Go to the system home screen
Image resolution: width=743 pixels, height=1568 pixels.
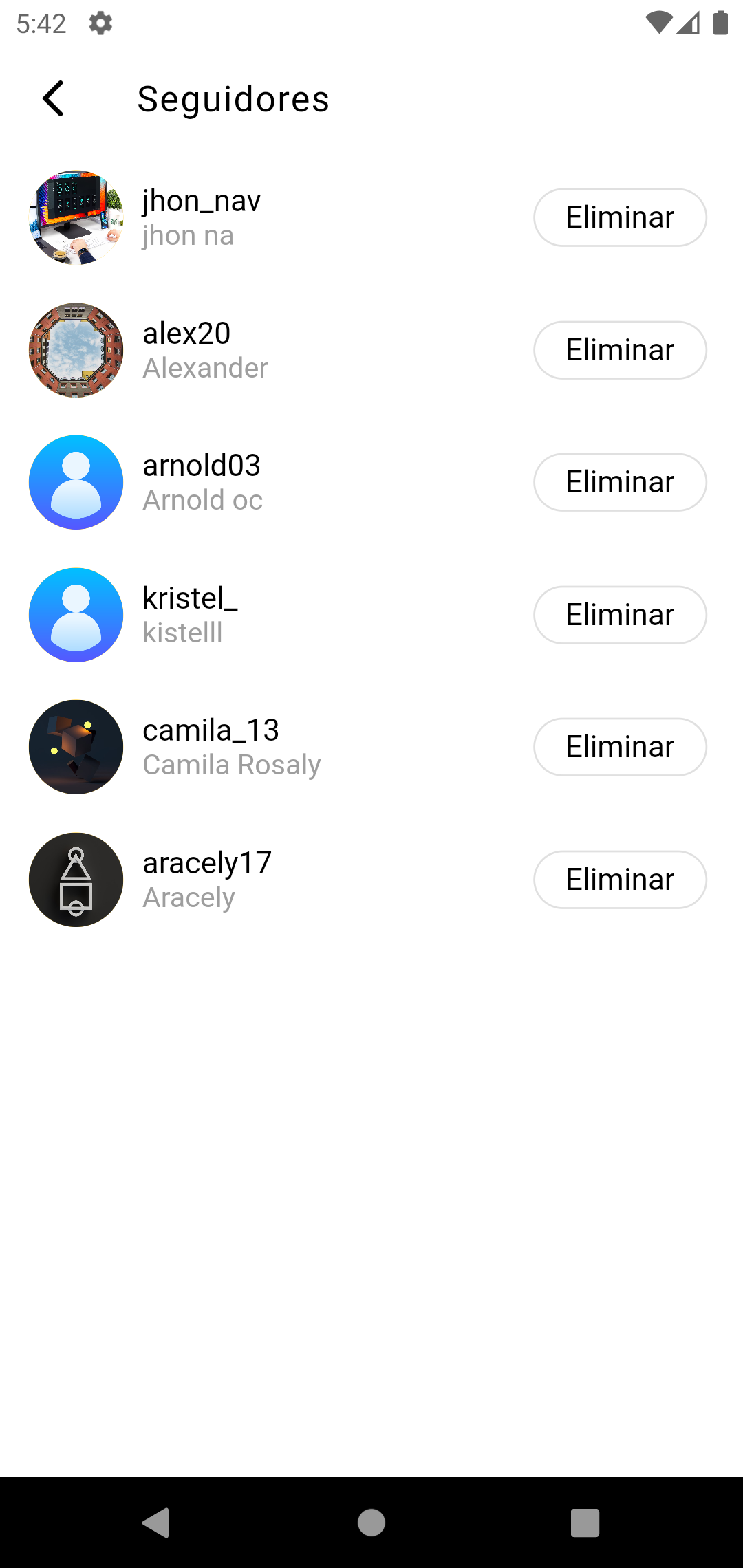point(371,1523)
